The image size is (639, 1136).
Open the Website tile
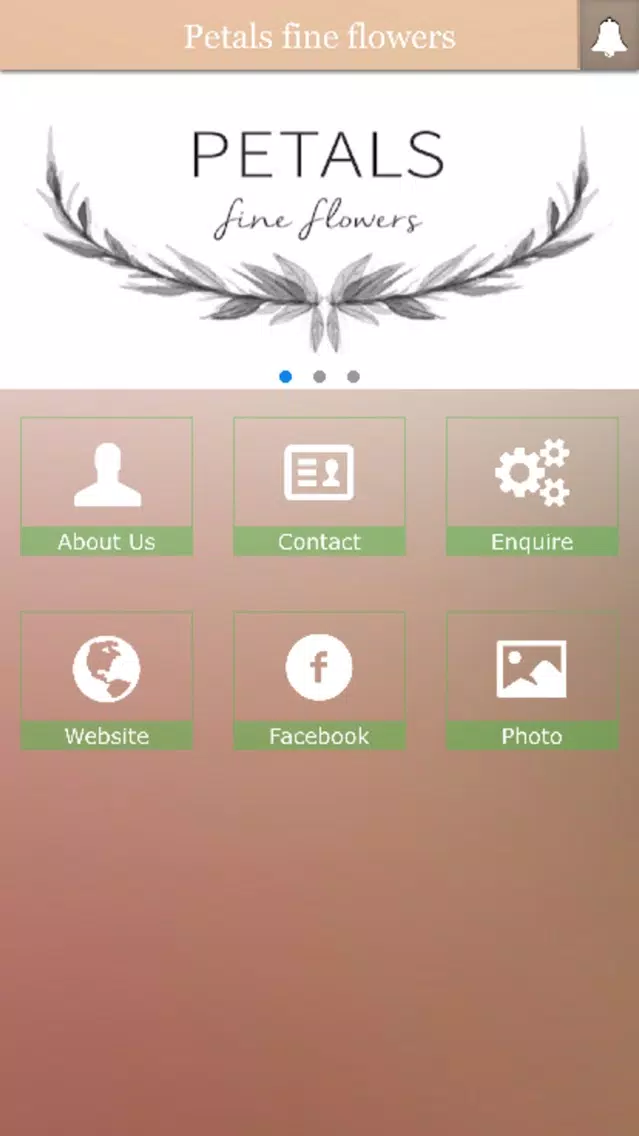coord(107,680)
